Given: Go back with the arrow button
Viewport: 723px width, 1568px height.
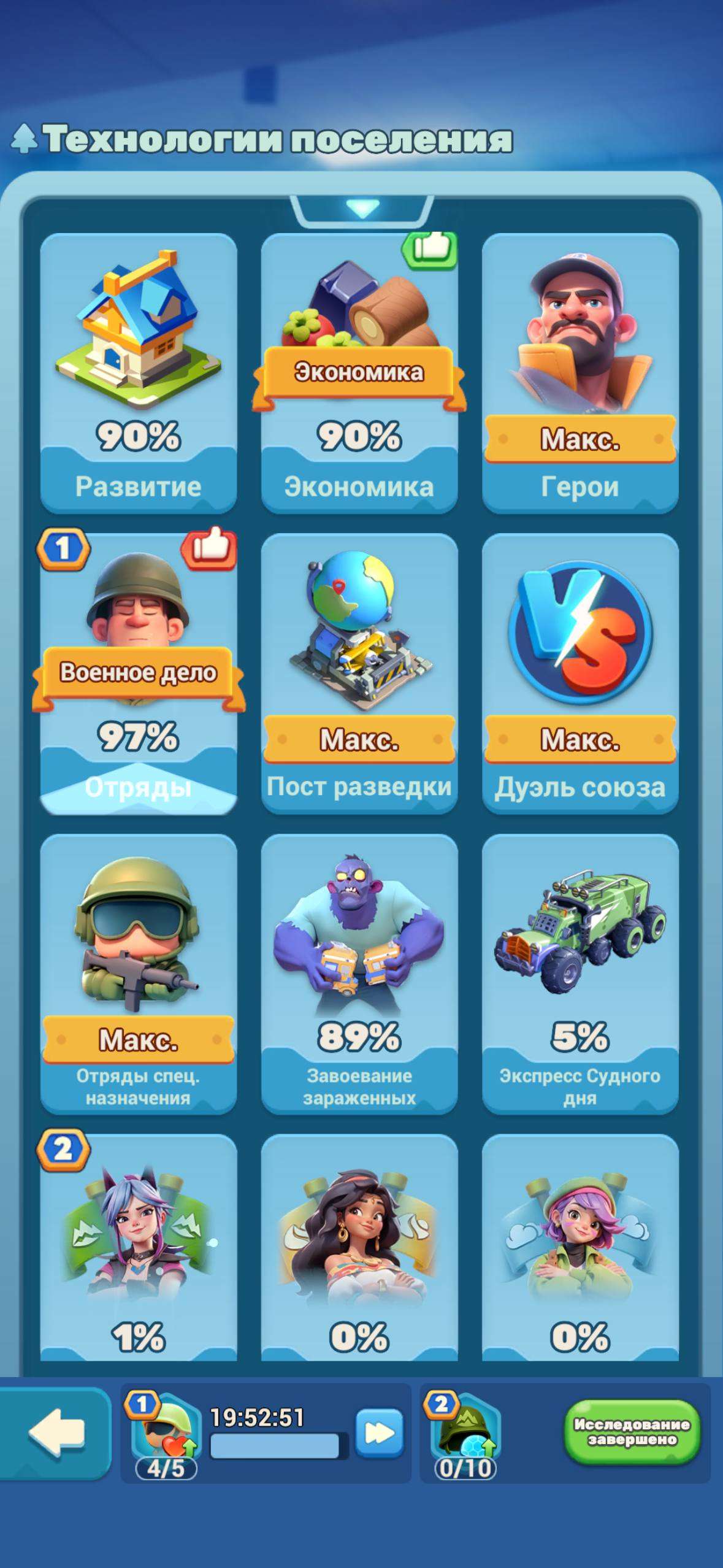Looking at the screenshot, I should [56, 1433].
